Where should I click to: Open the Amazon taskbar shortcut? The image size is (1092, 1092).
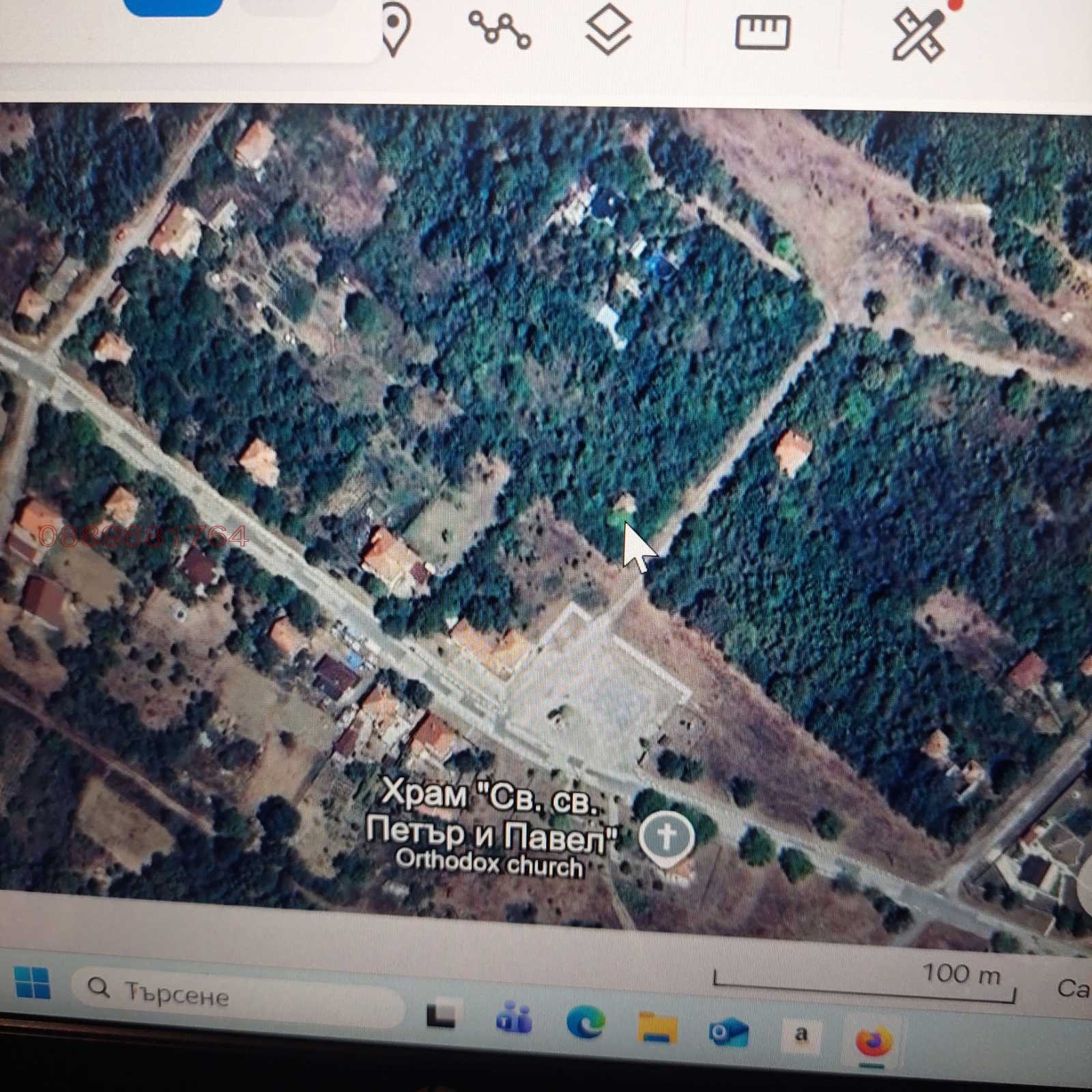(x=801, y=1035)
